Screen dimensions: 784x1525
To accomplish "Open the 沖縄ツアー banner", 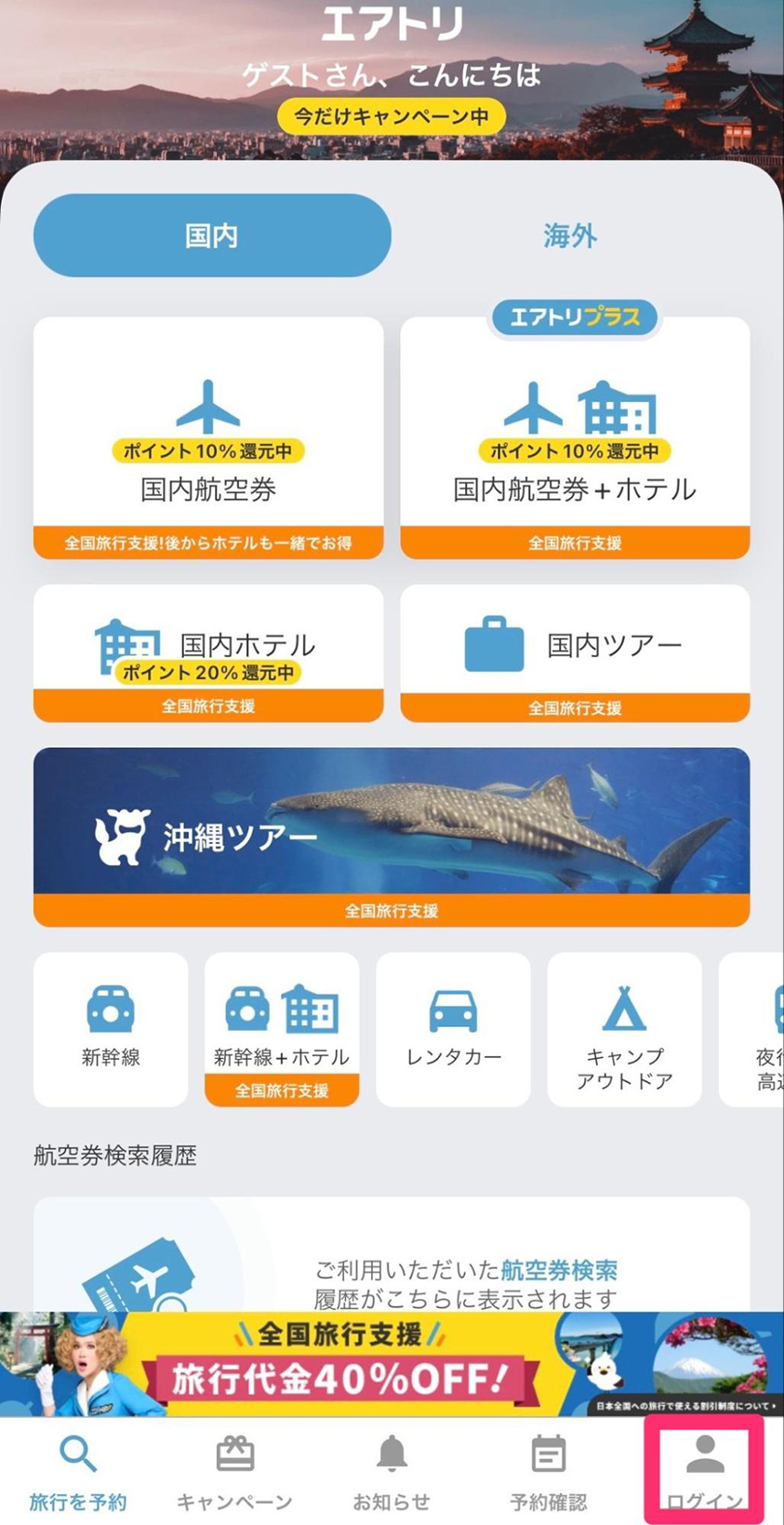I will pos(392,836).
